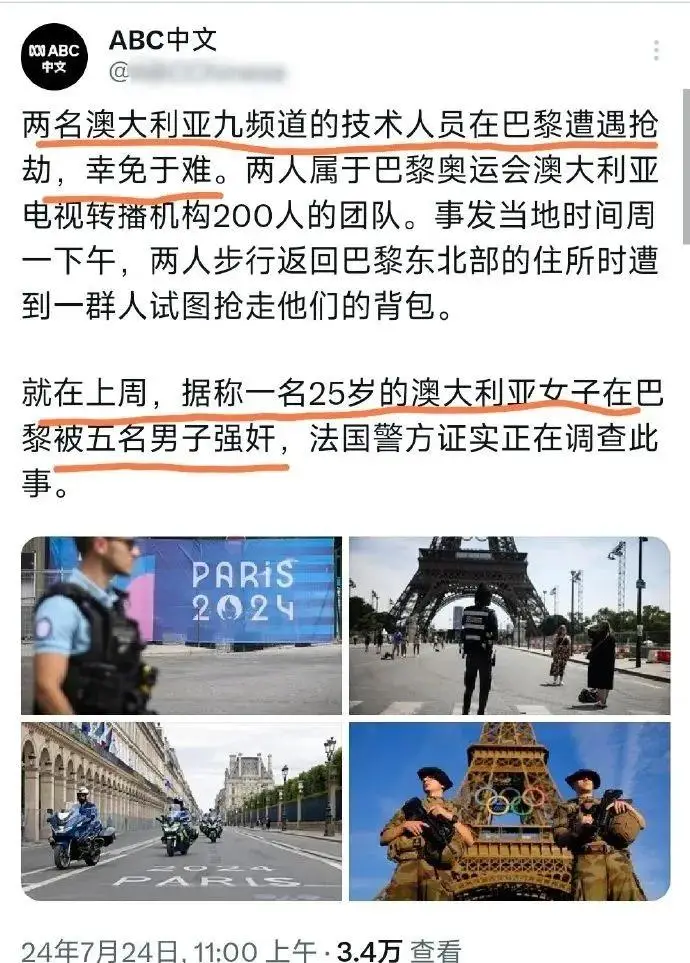Open the tweet's overflow menu
Screen dimensions: 690x963
point(656,50)
